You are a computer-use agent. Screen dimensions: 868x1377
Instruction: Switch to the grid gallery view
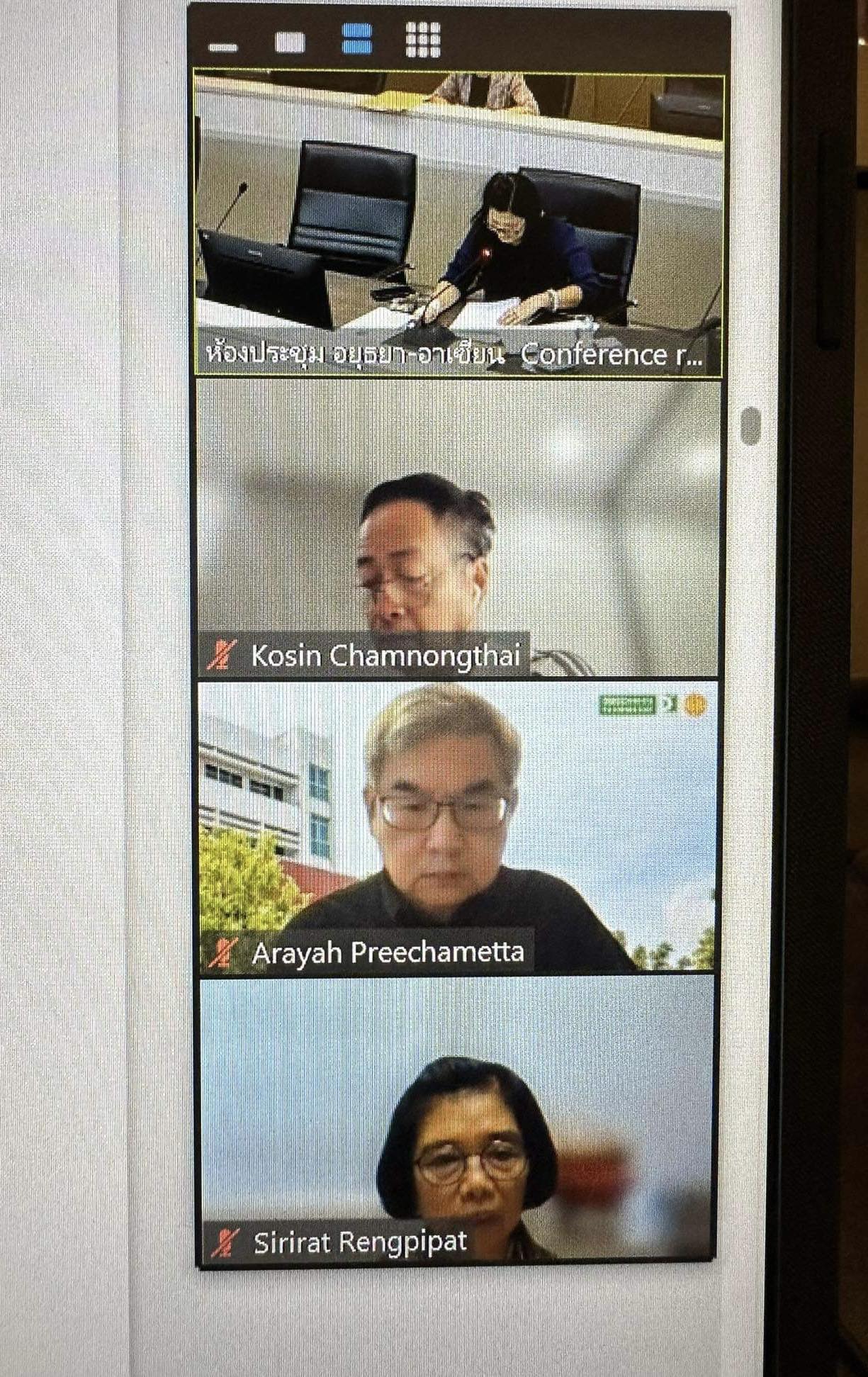tap(423, 40)
